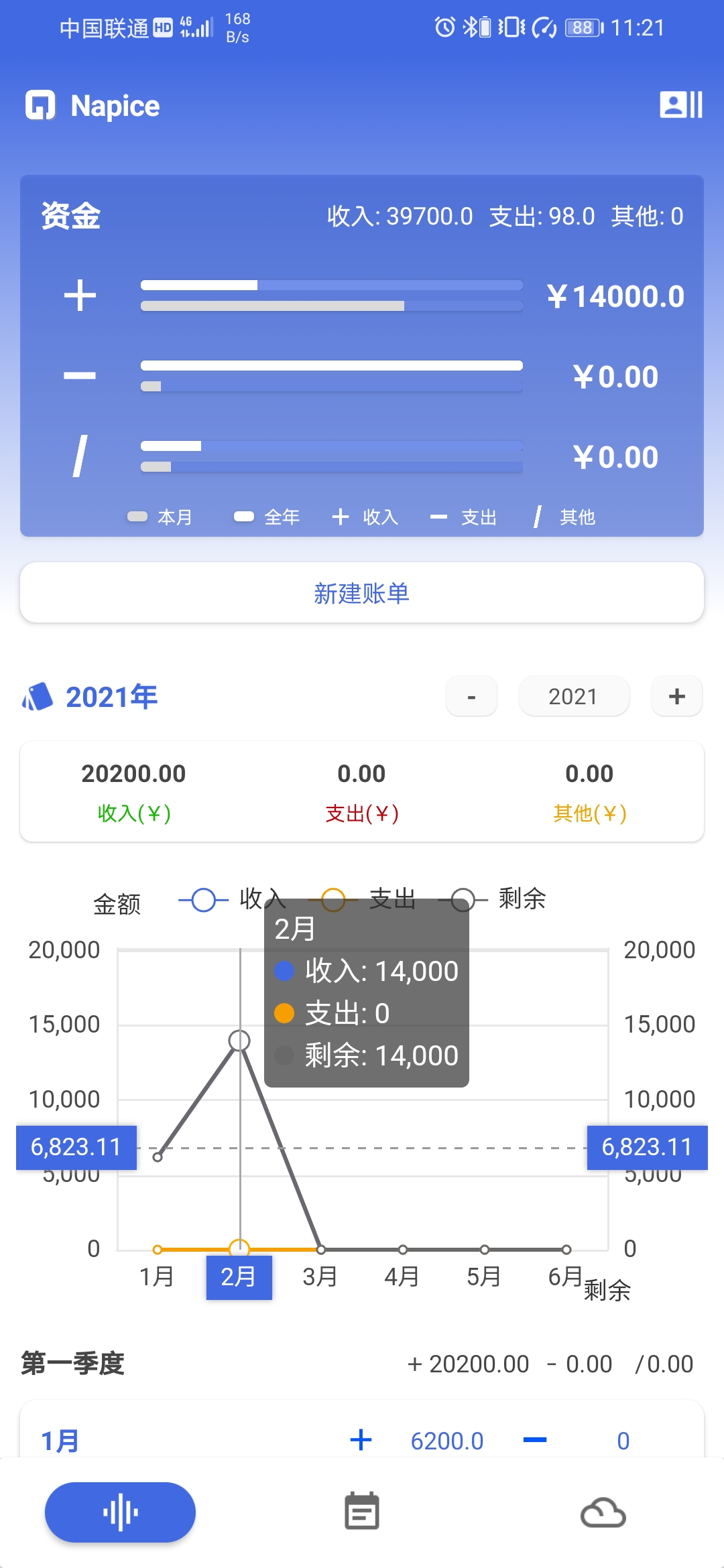Select the statistics icon in bottom navigation

tap(120, 1512)
